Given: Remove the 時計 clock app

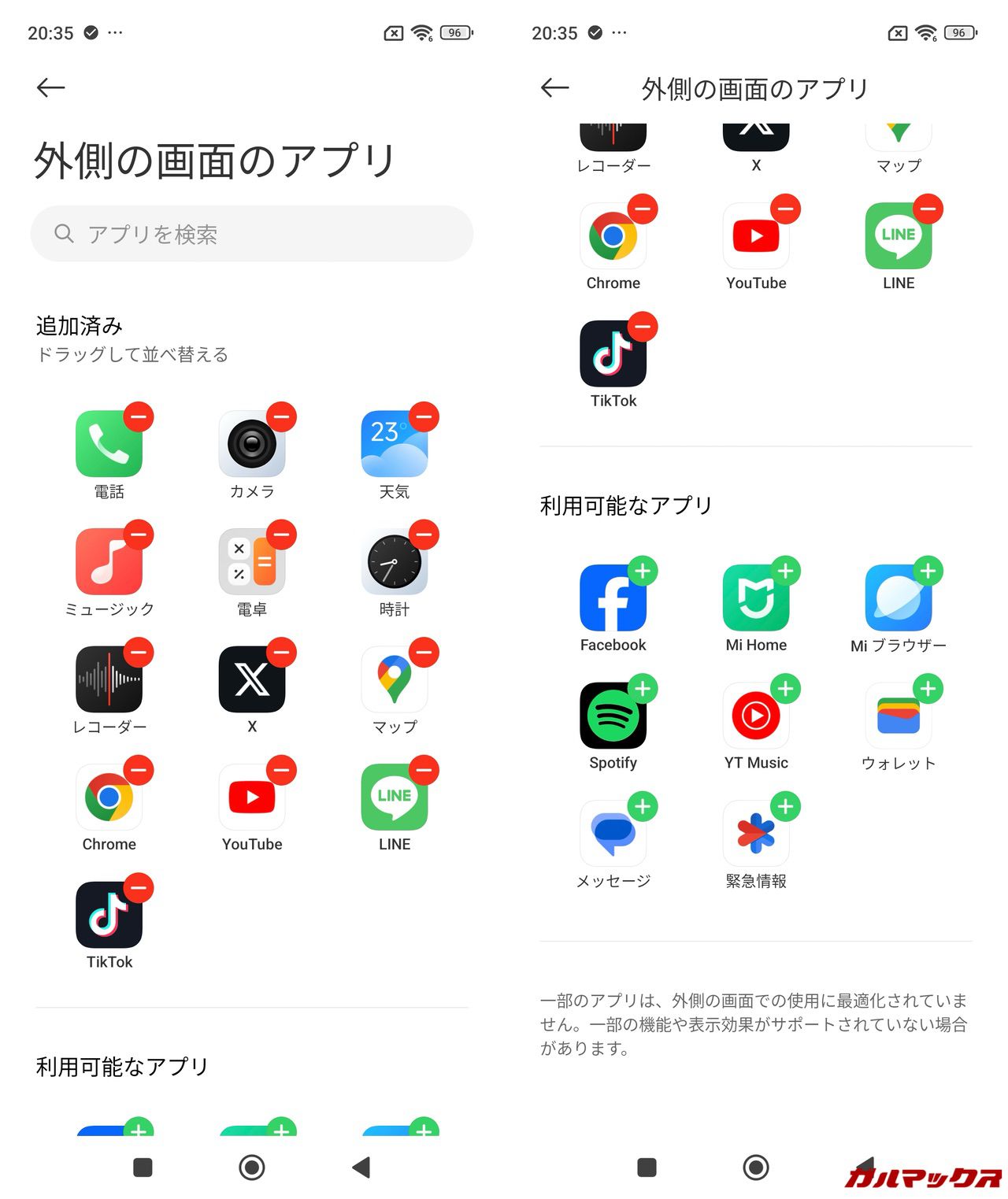Looking at the screenshot, I should click(424, 535).
